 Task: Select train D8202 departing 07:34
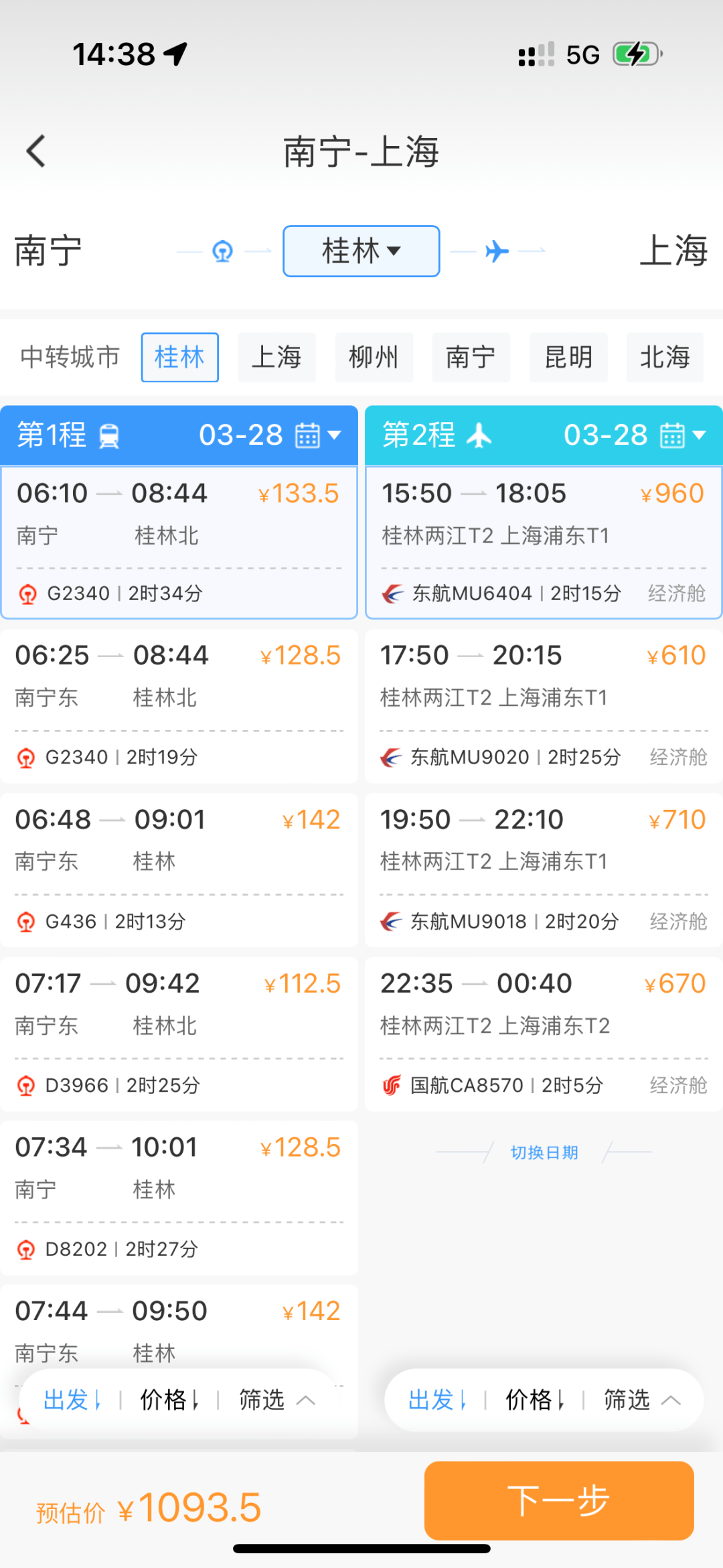(x=179, y=1198)
